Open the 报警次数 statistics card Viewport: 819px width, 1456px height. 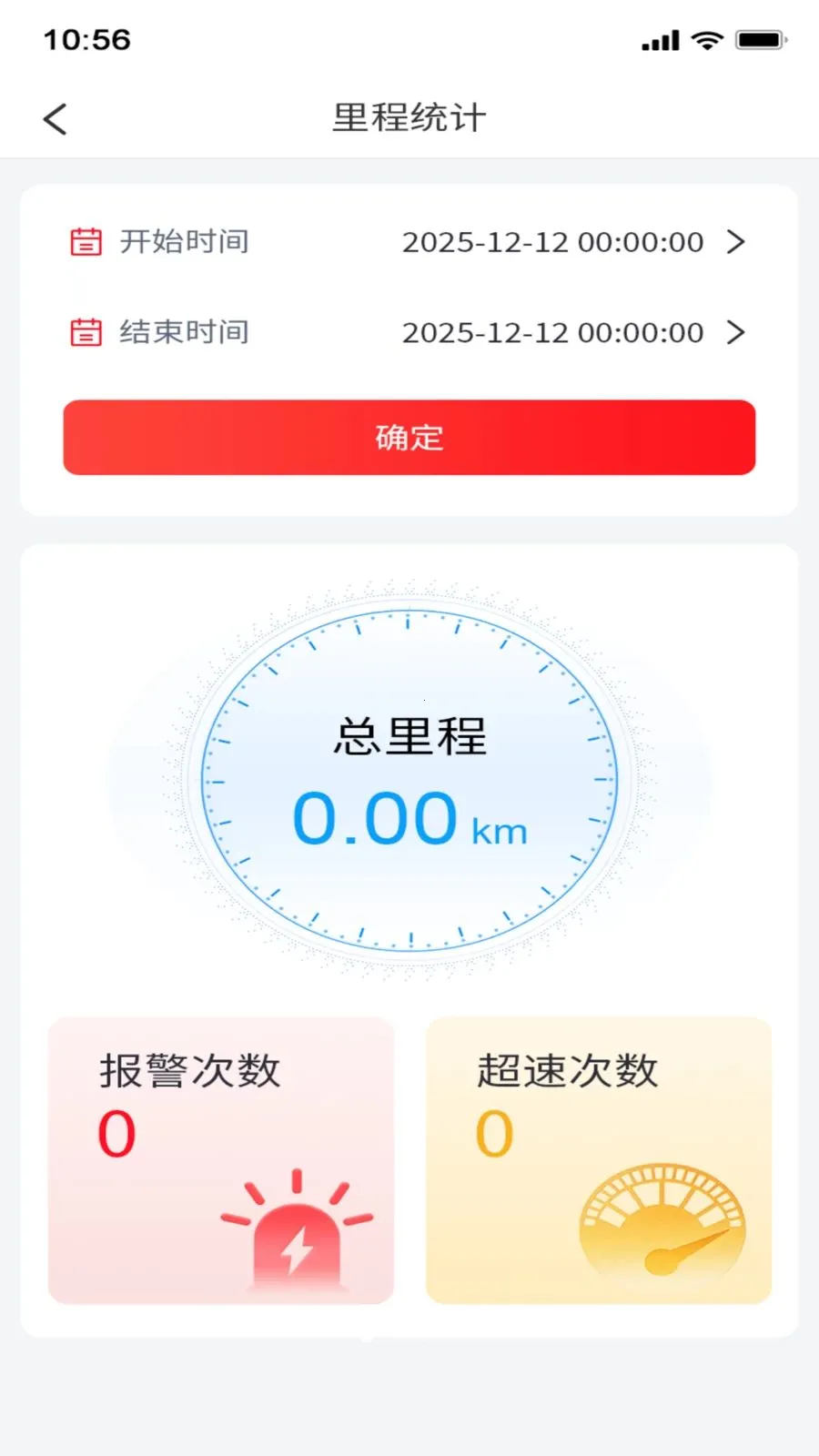pos(220,1160)
